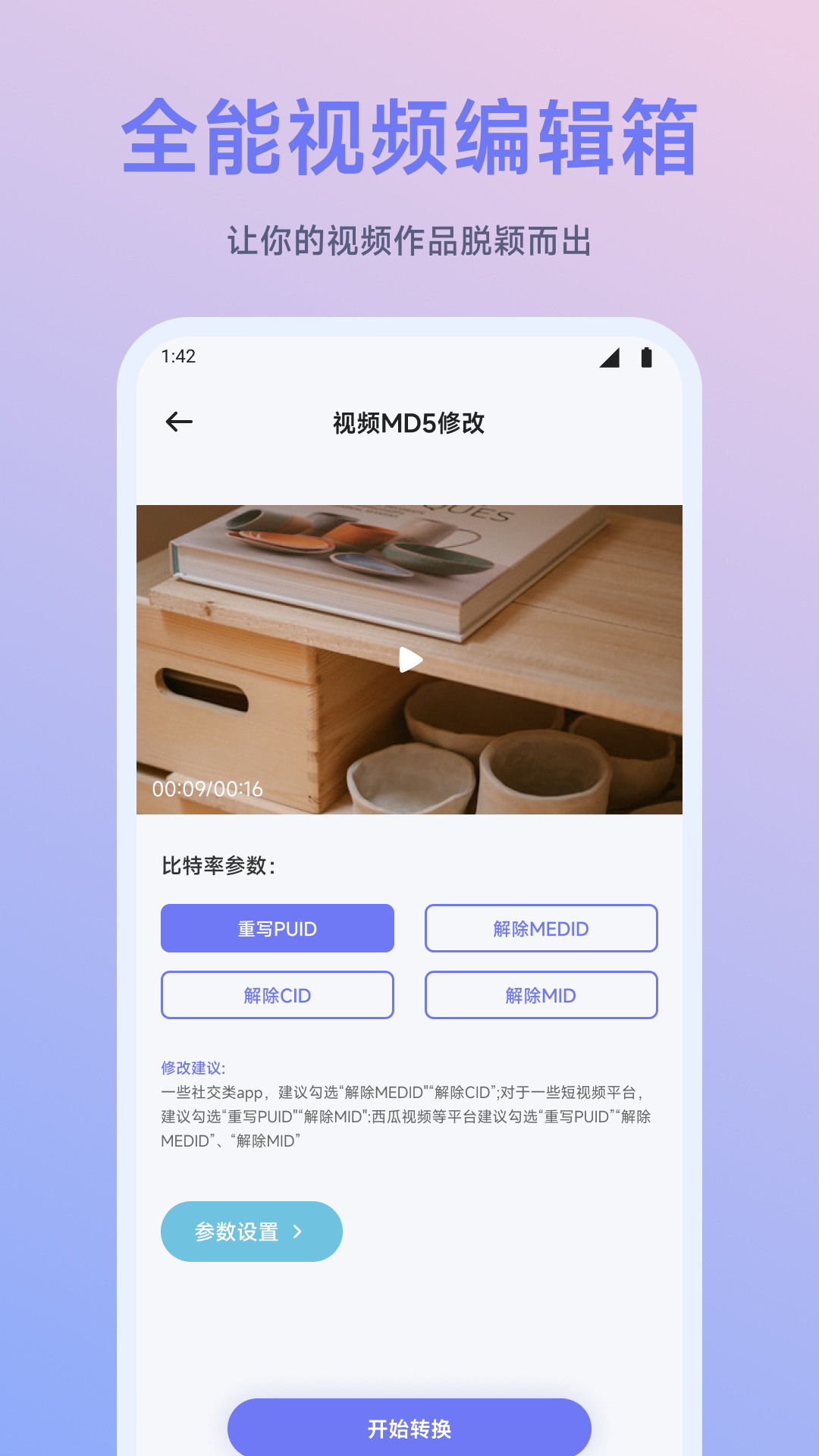Click the 修改建议 suggestion link

pyautogui.click(x=187, y=1065)
